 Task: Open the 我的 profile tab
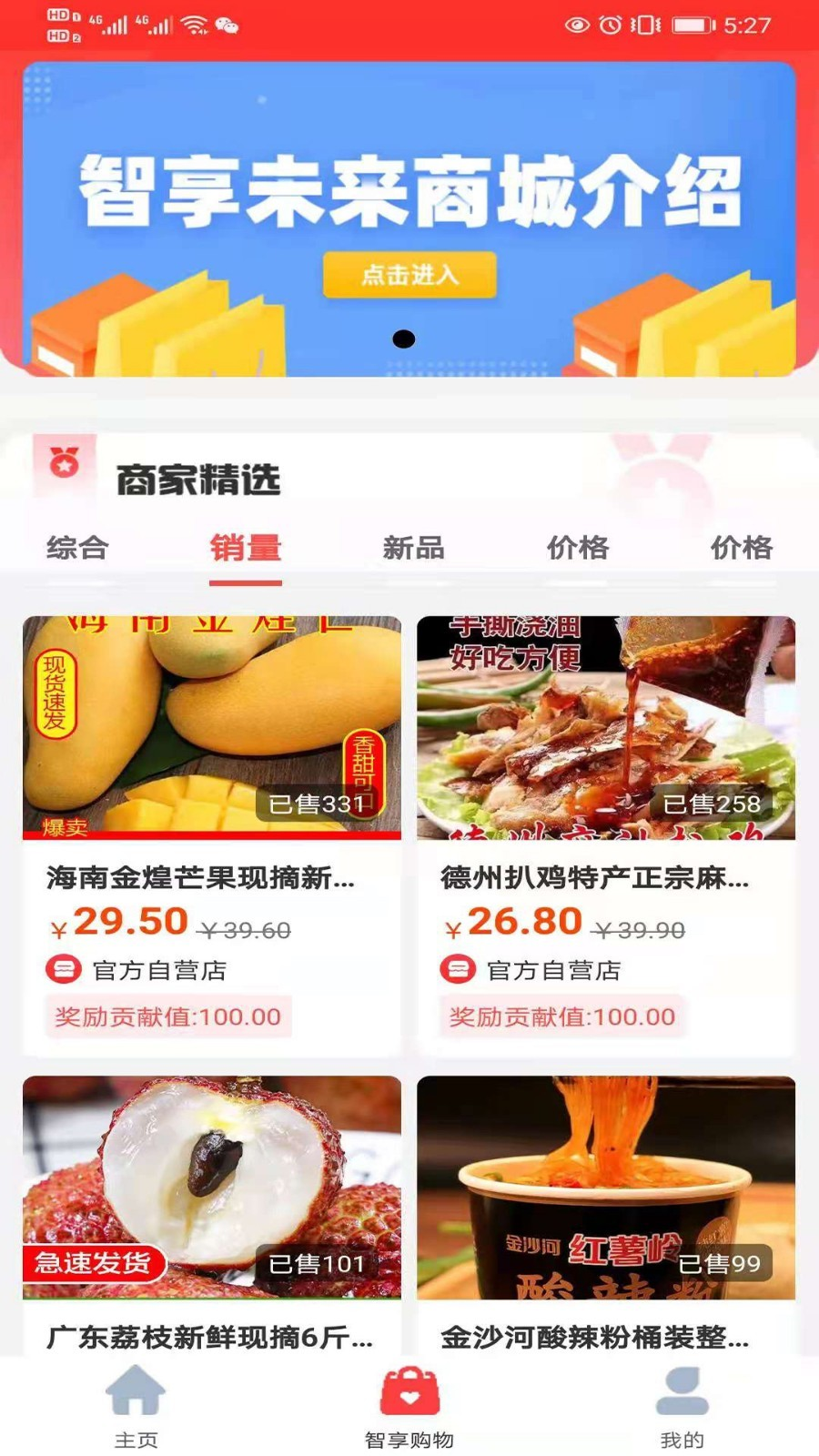(682, 1406)
